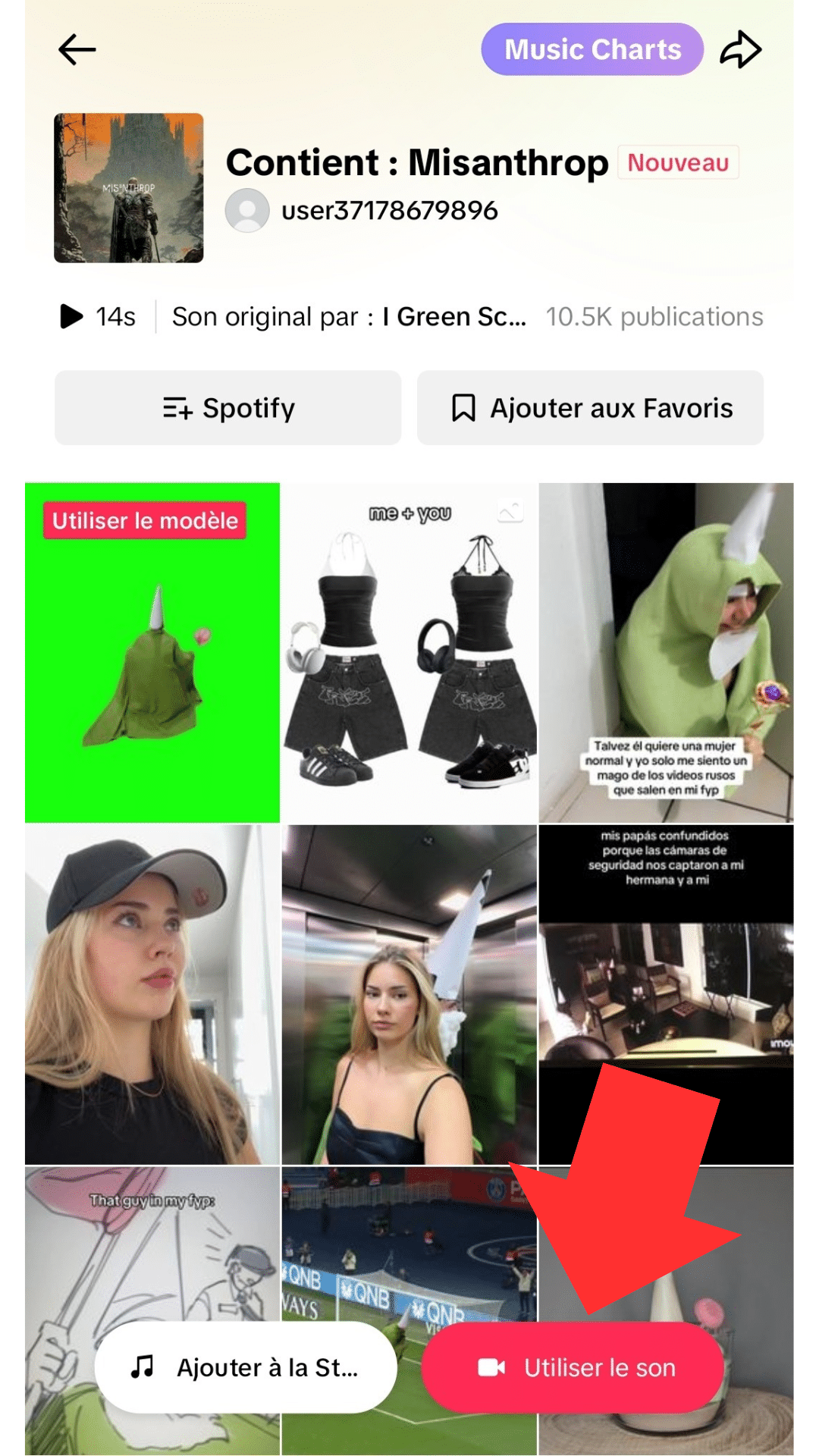The width and height of the screenshot is (819, 1456).
Task: Play the 14s sound preview
Action: point(71,316)
